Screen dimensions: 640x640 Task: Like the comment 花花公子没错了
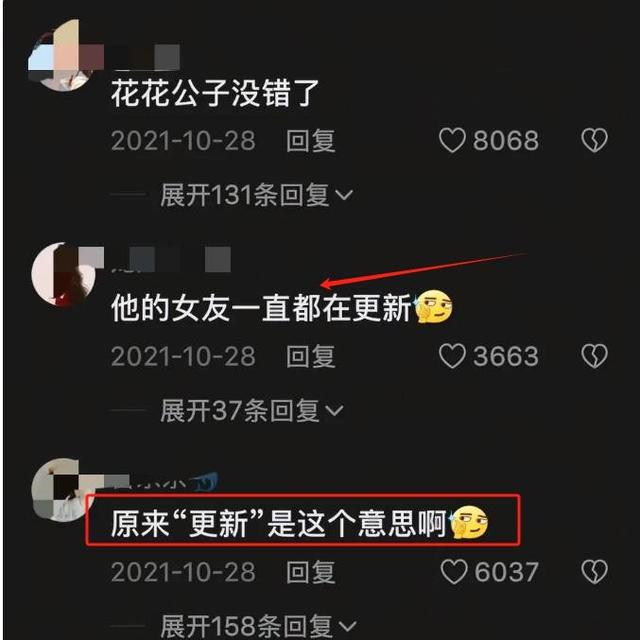(453, 141)
